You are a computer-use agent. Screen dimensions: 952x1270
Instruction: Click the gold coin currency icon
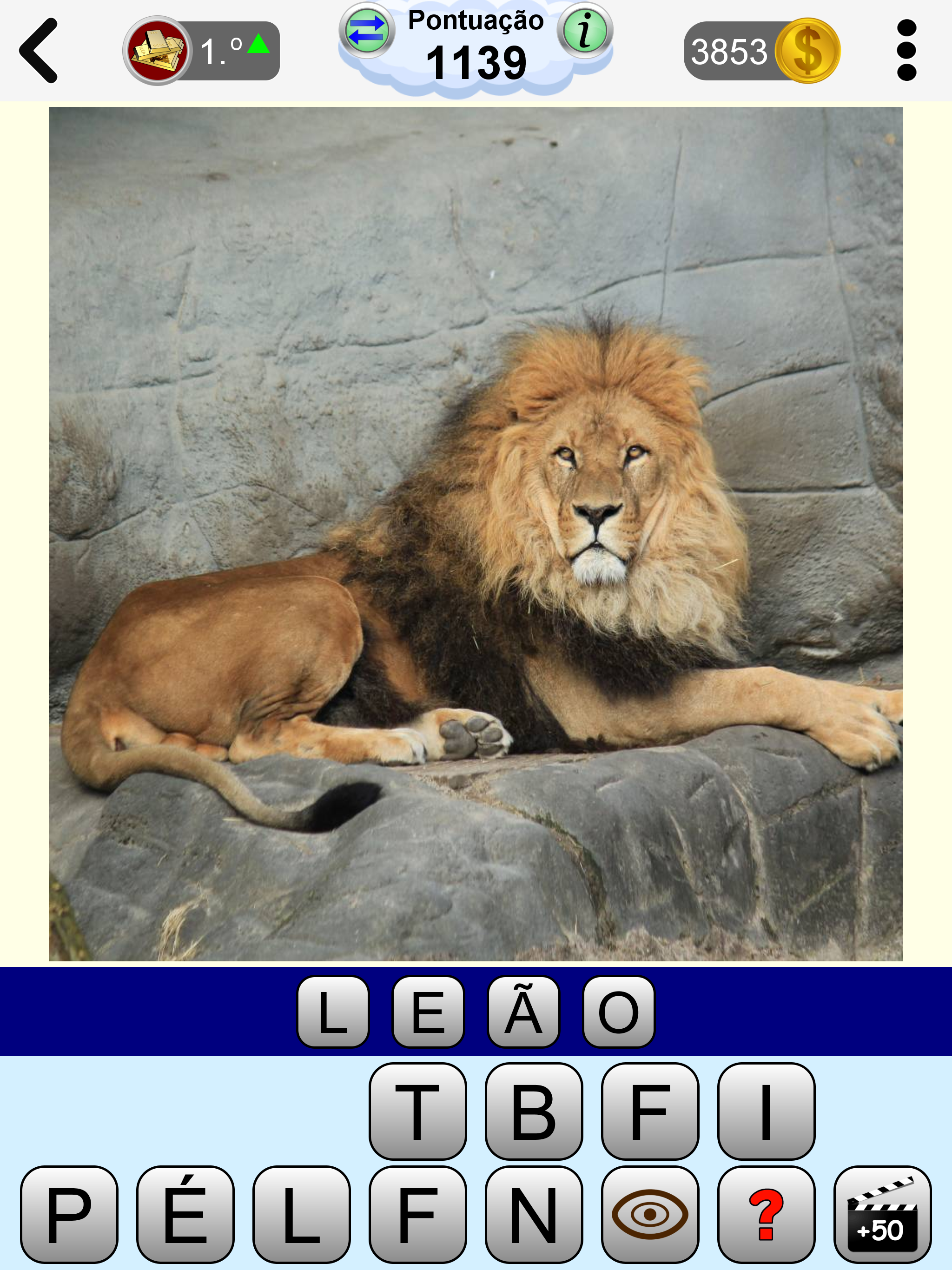coord(810,51)
